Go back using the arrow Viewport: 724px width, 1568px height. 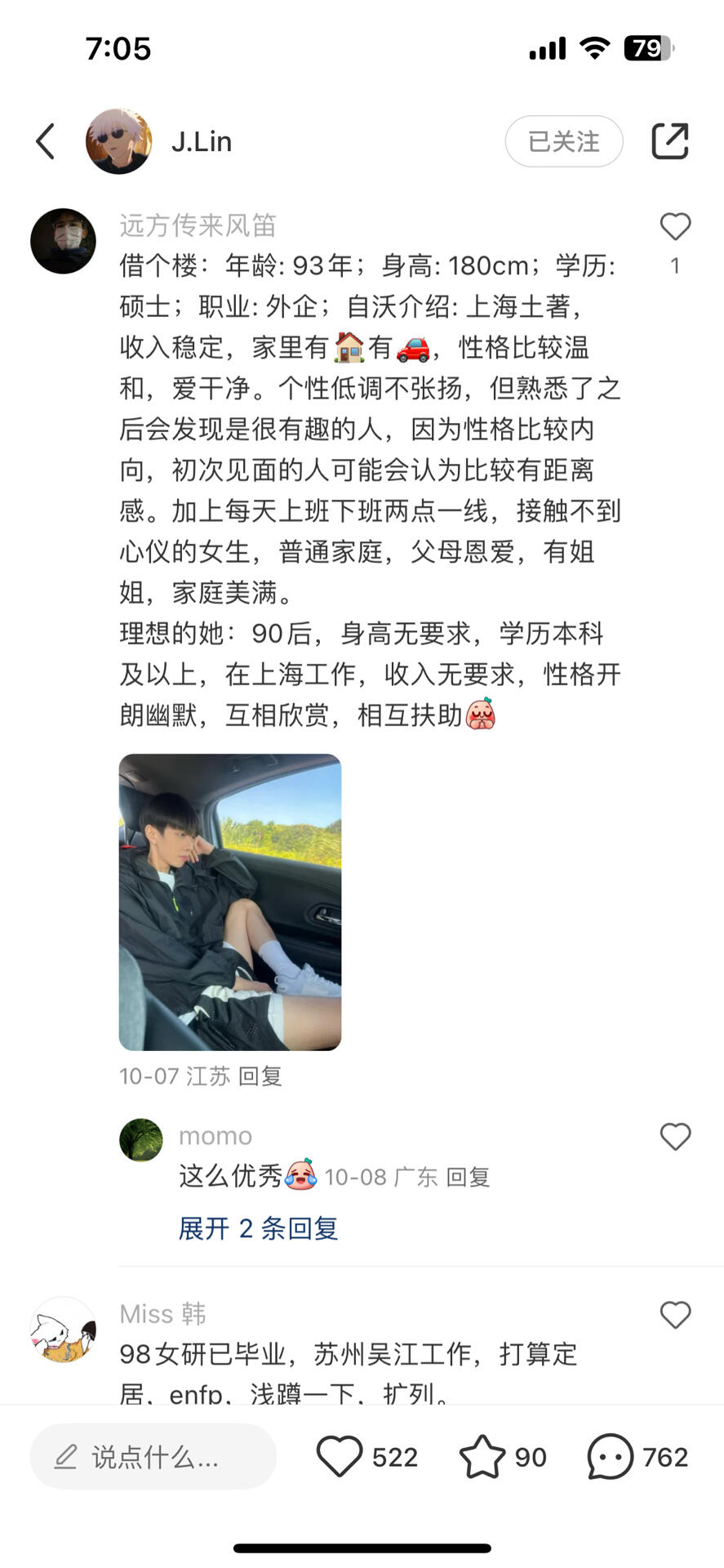(46, 141)
